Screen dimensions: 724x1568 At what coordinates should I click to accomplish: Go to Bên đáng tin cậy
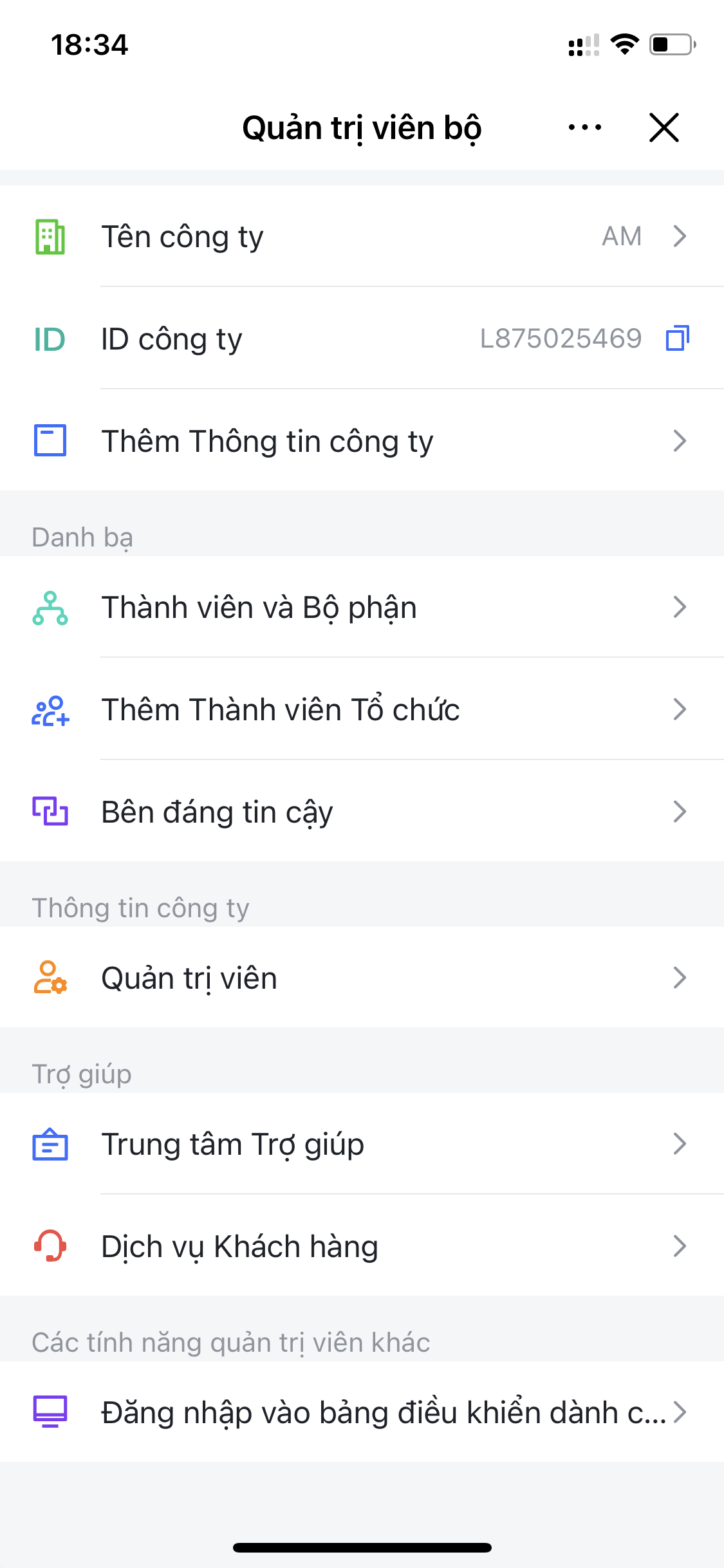click(362, 812)
